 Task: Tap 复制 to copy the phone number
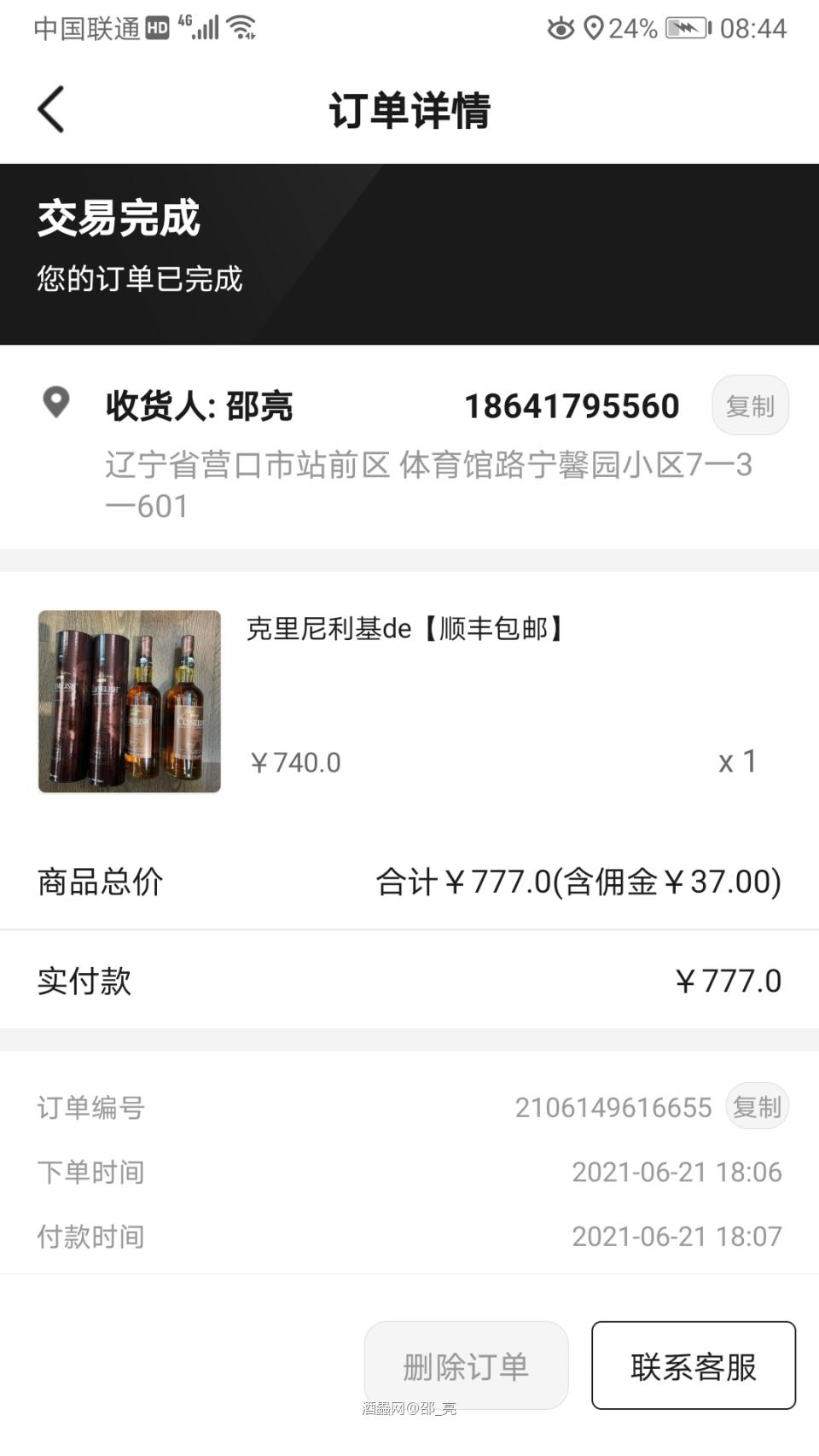(x=750, y=405)
